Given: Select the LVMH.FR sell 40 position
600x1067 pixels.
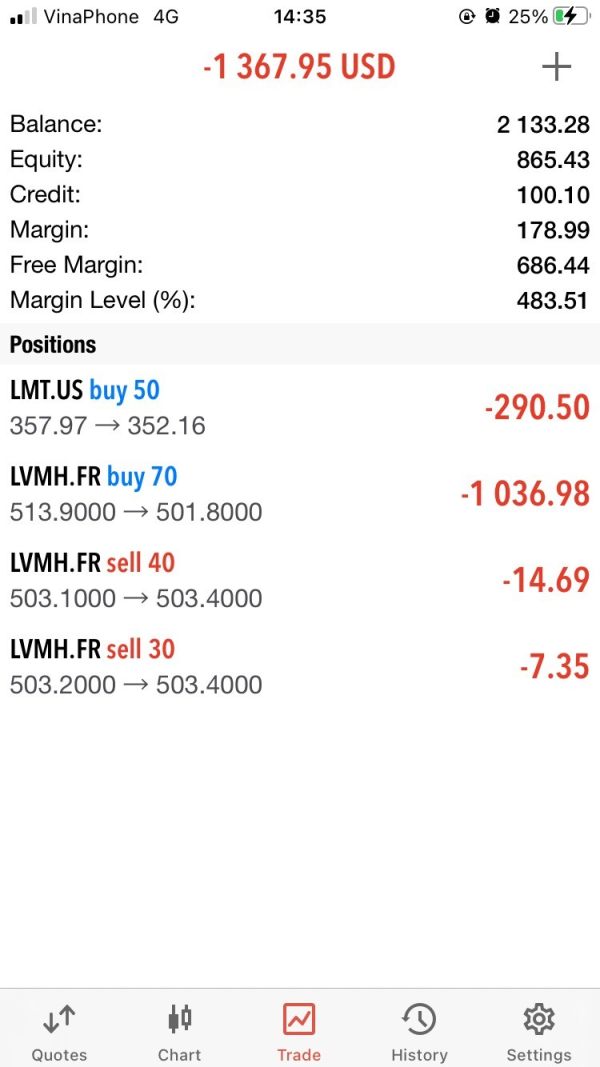Looking at the screenshot, I should 300,580.
